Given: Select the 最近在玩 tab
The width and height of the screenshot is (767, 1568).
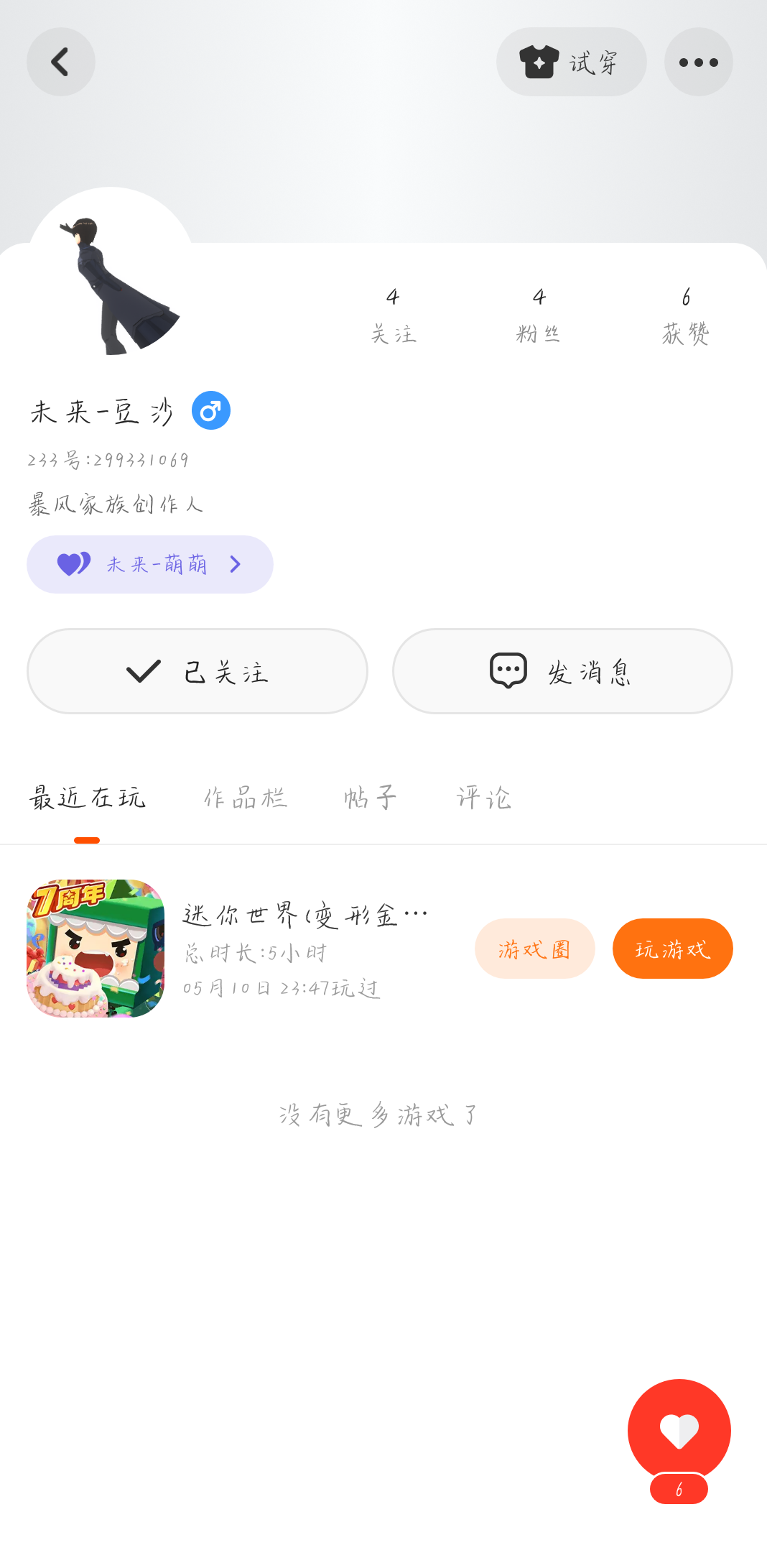Looking at the screenshot, I should [87, 798].
